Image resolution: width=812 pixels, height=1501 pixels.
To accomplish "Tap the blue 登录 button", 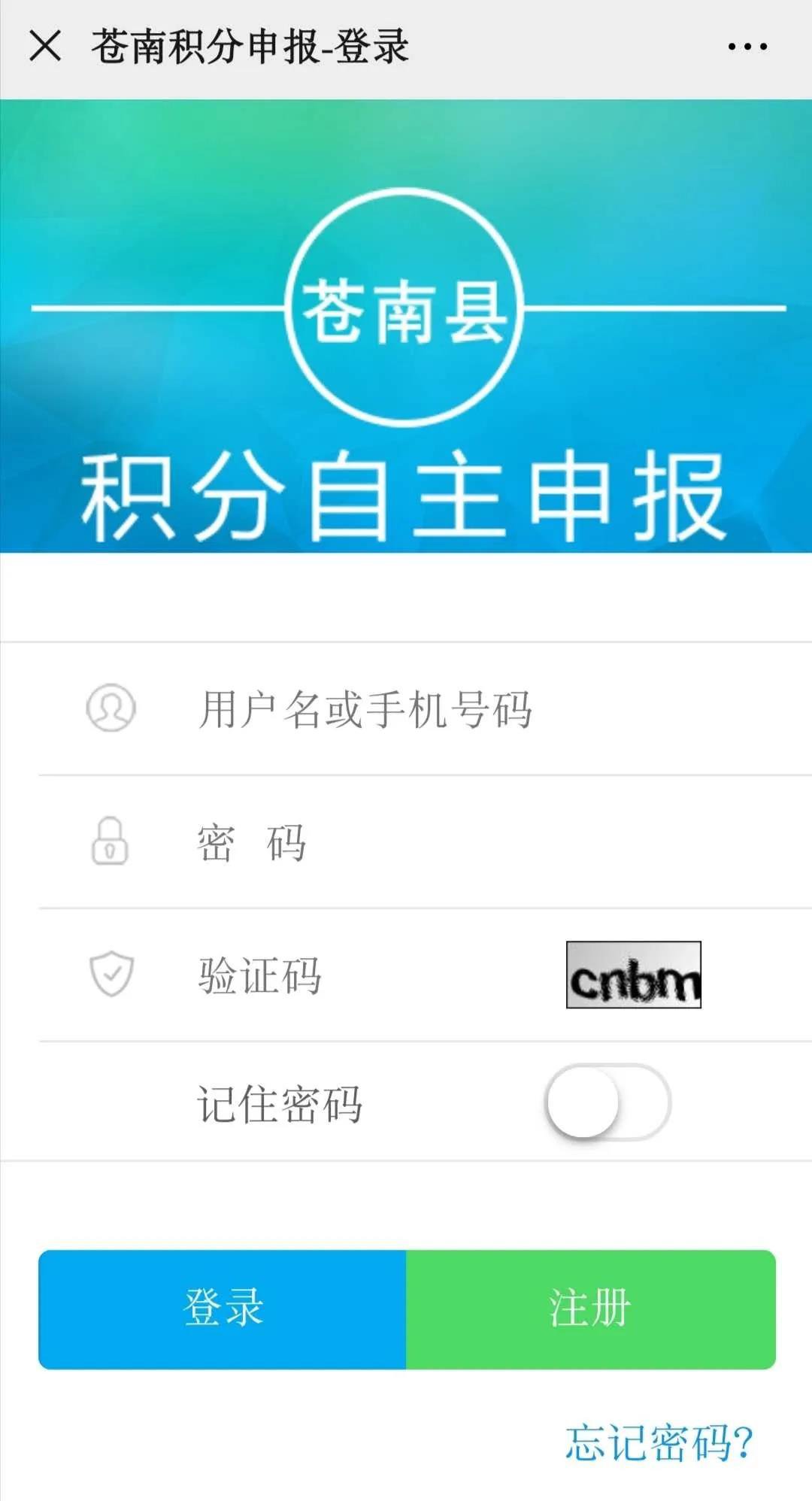I will (x=223, y=1309).
